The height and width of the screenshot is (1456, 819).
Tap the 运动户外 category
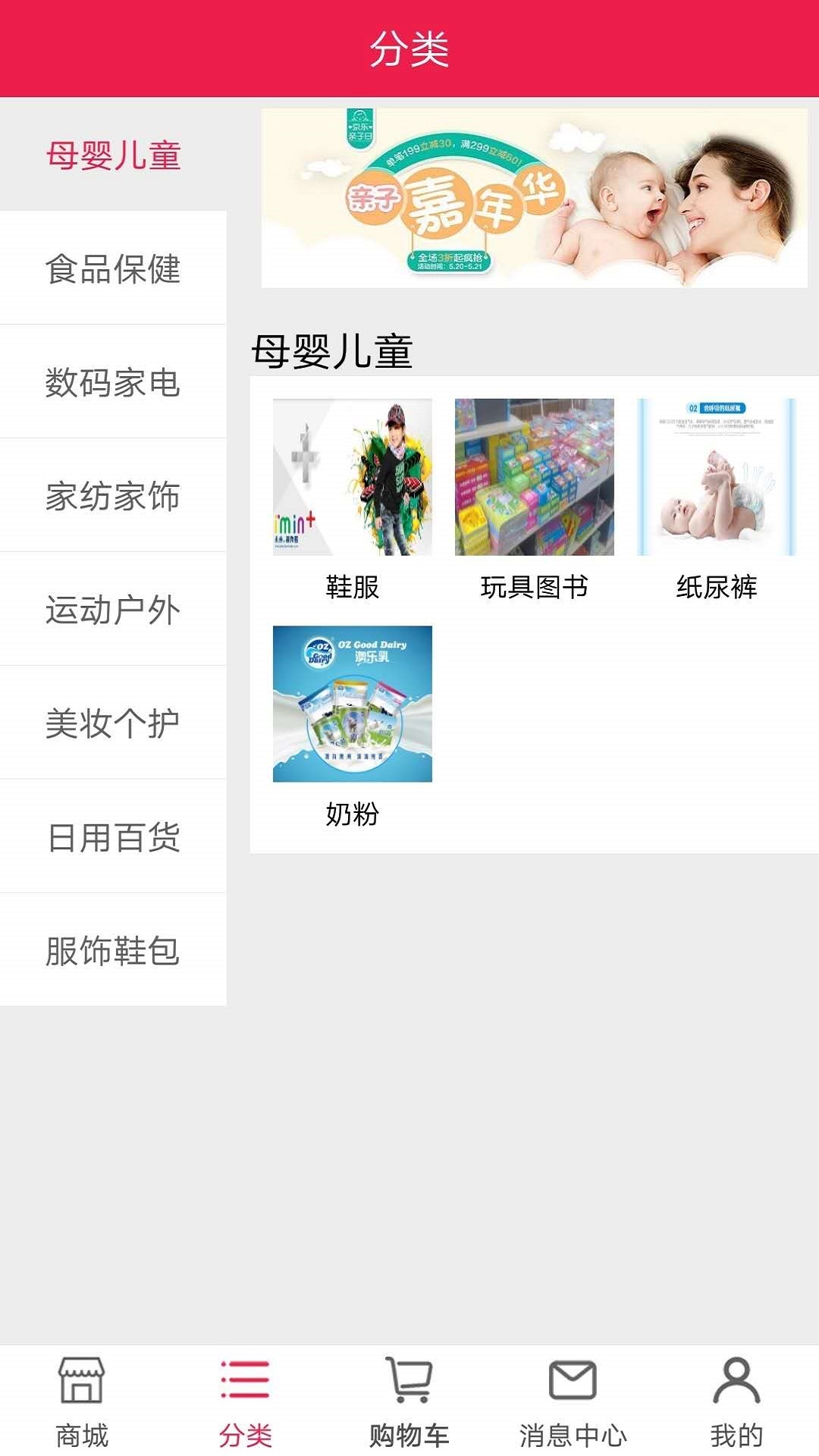[113, 610]
